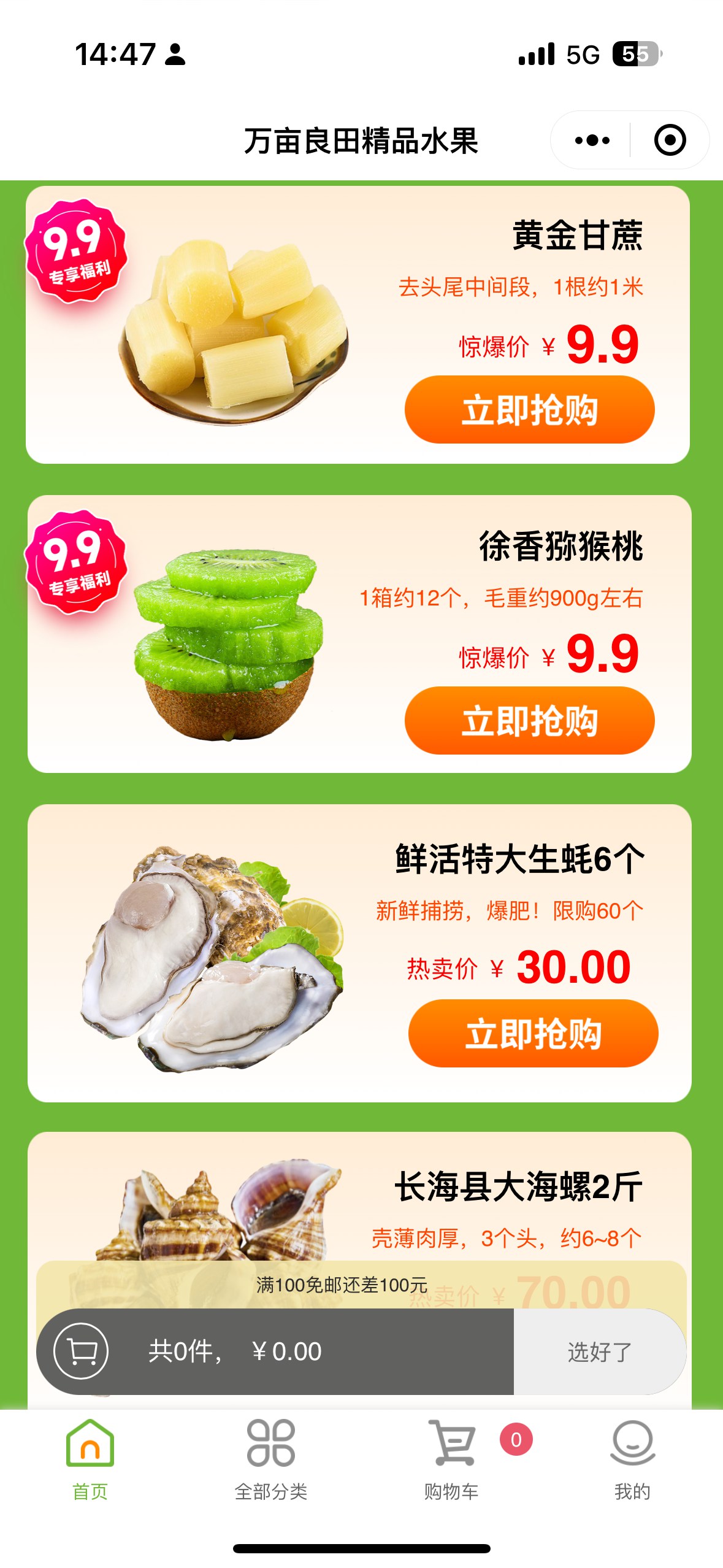Screen dimensions: 723x1568
Task: Tap the 选好了 checkout button
Action: 599,1351
